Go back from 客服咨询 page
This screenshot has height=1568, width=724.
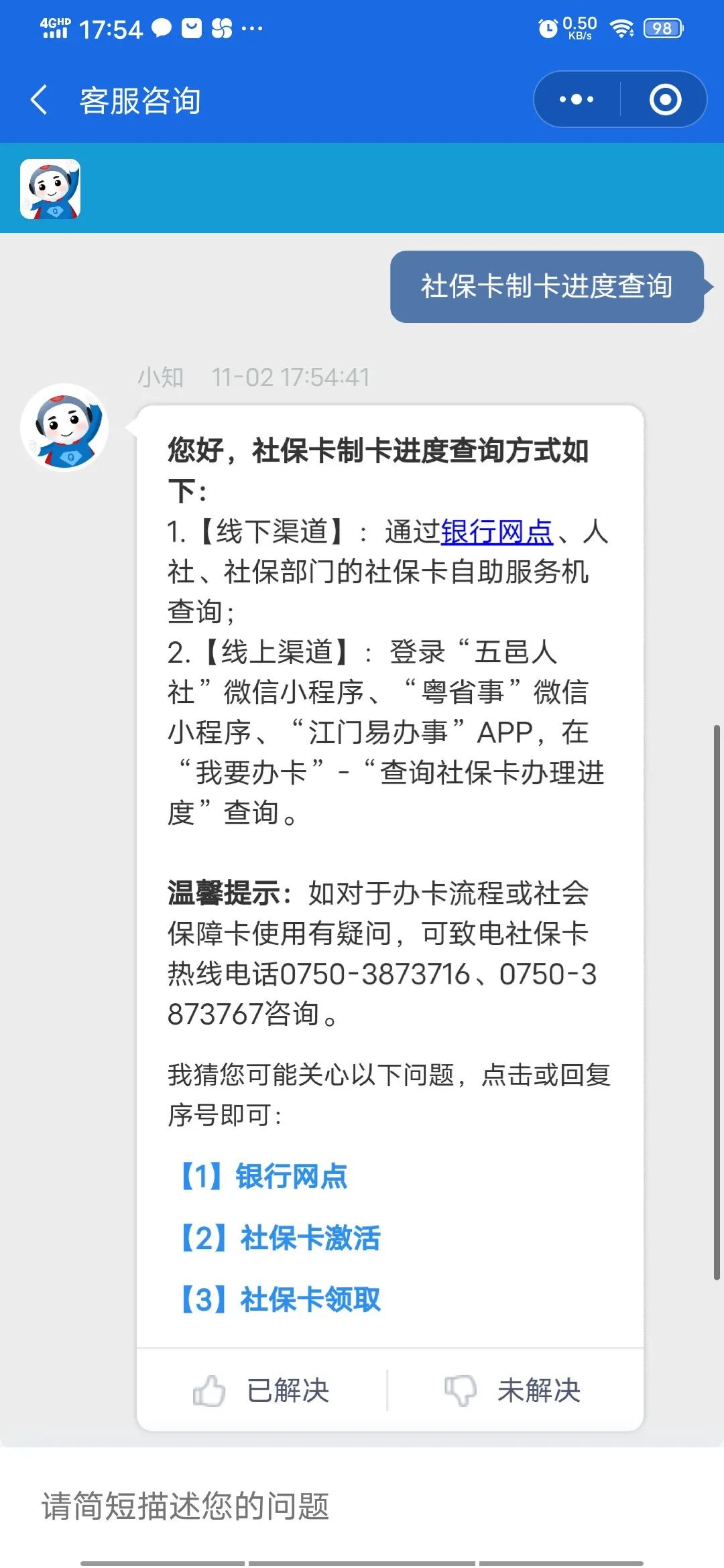point(39,100)
